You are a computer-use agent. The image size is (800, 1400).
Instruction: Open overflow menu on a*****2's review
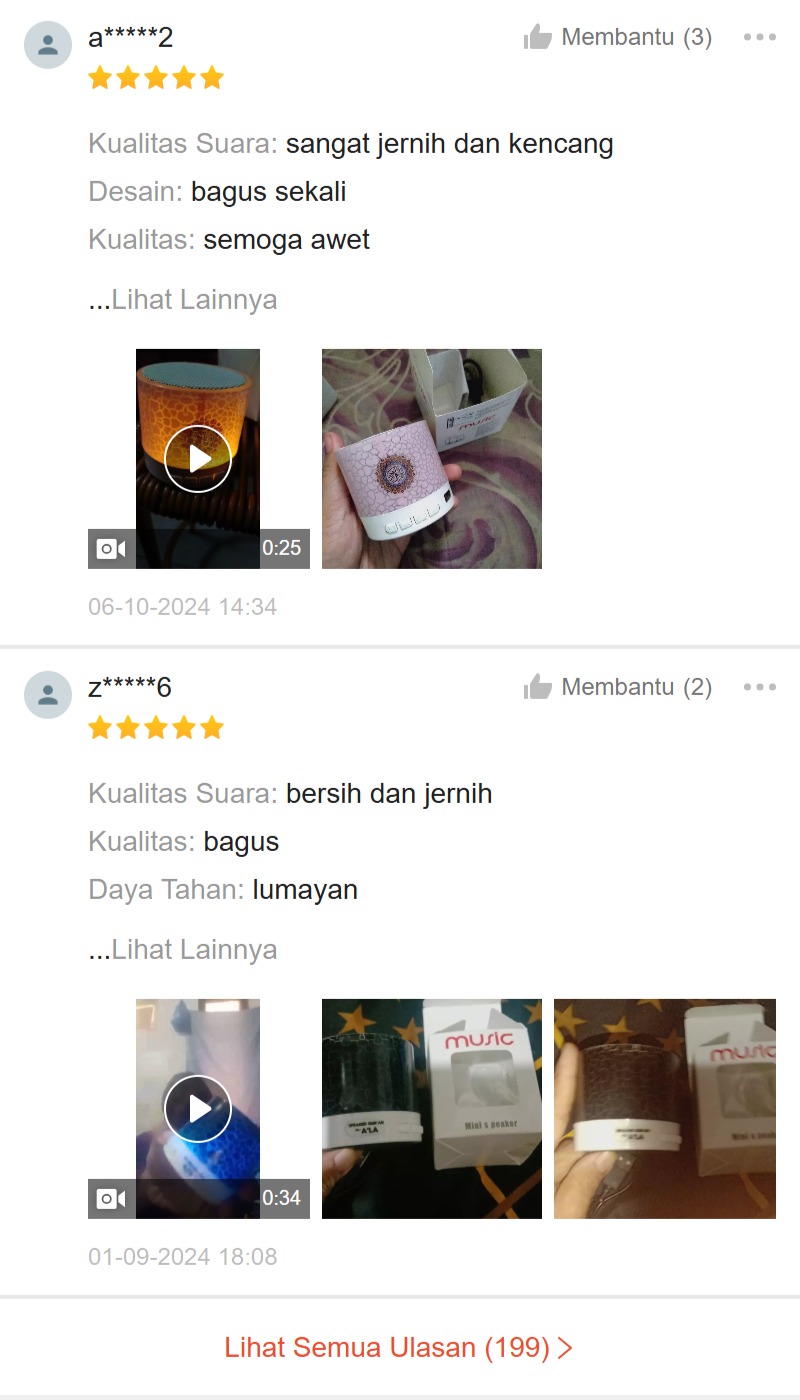tap(759, 38)
